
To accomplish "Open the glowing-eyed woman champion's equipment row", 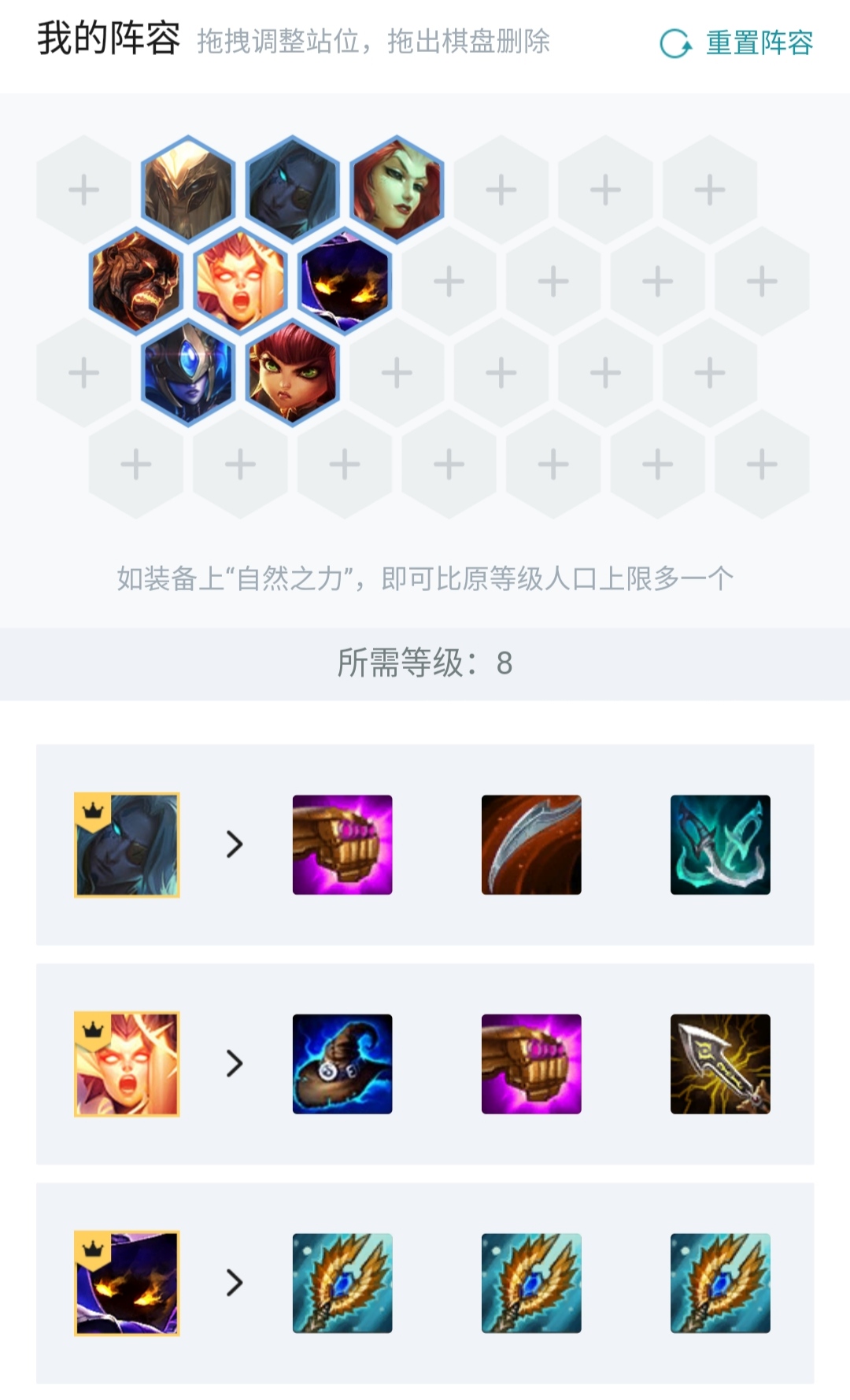I will (x=425, y=1064).
